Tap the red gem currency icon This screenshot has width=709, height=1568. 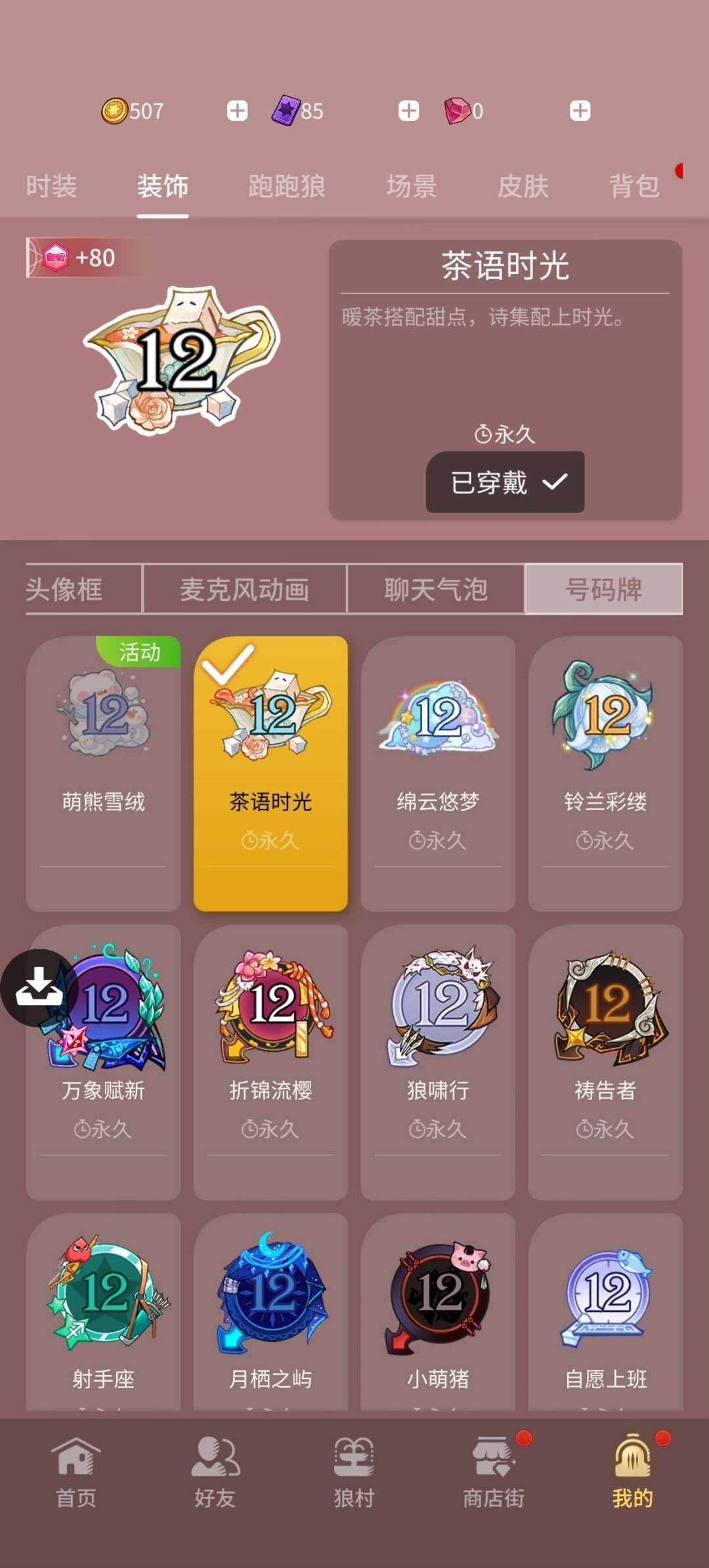coord(460,110)
